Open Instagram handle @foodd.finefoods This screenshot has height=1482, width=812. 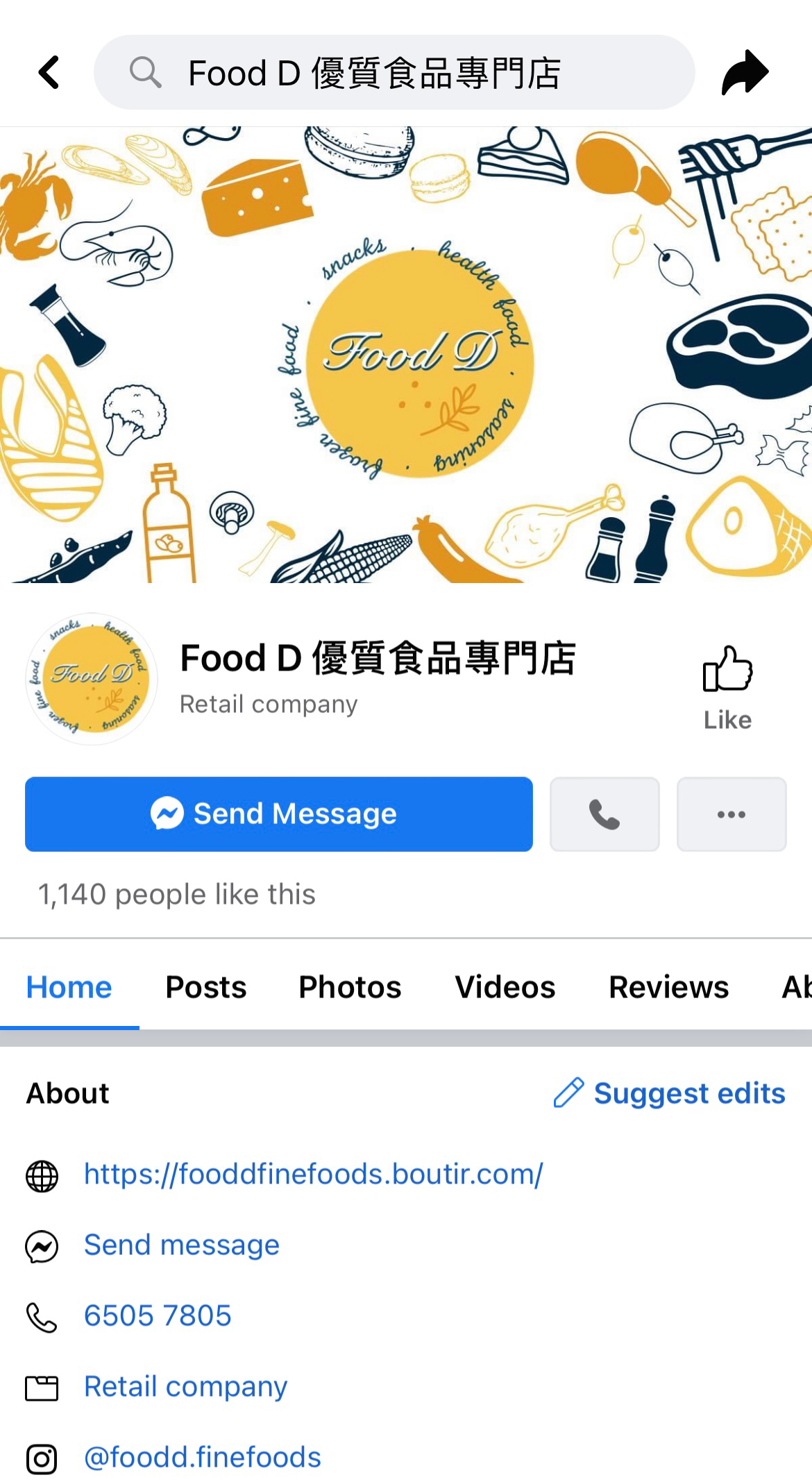[x=202, y=1457]
